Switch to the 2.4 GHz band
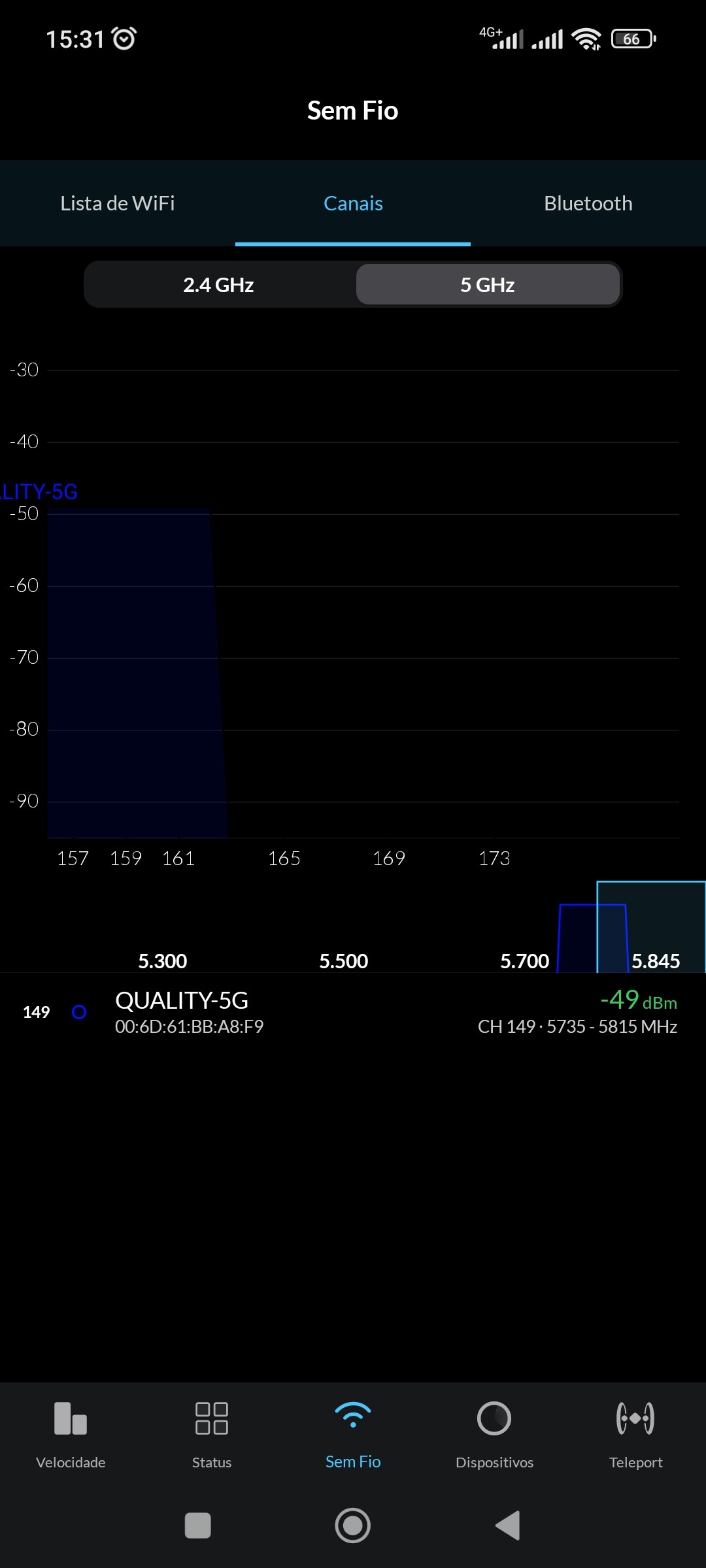The image size is (706, 1568). point(219,285)
